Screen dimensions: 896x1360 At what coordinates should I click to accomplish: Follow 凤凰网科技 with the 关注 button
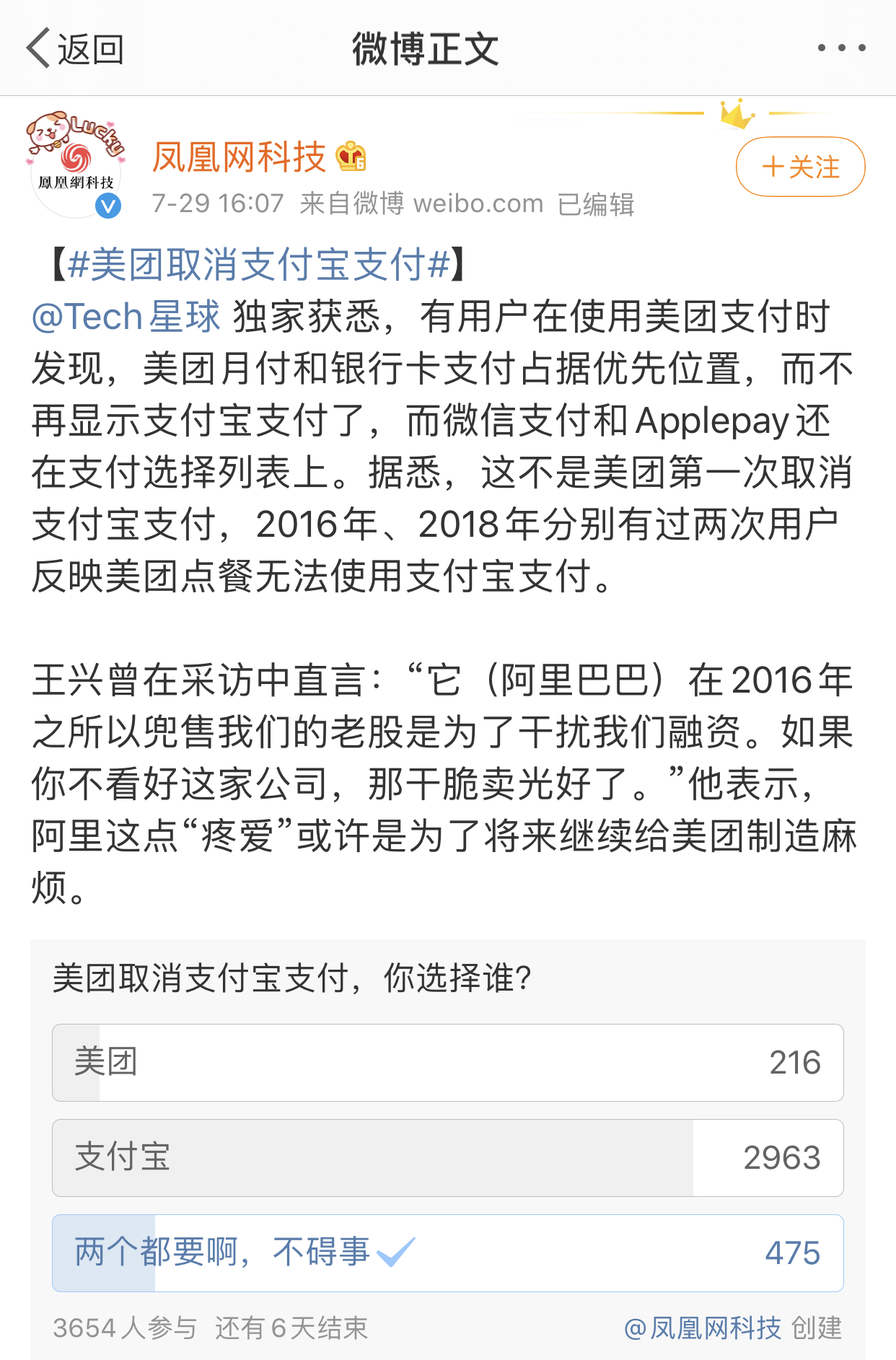(800, 167)
